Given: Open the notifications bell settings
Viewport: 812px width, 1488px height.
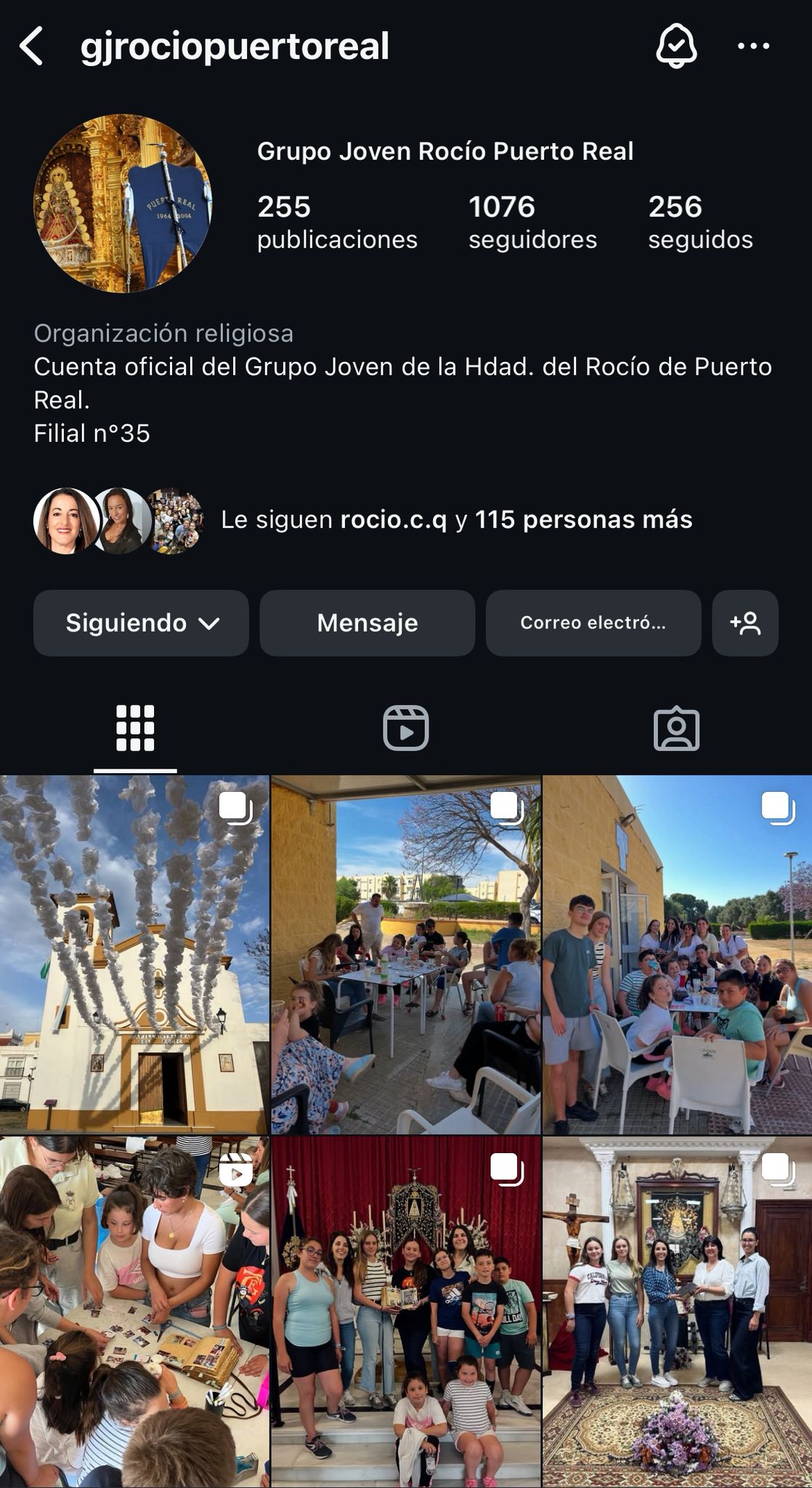Looking at the screenshot, I should [x=676, y=46].
